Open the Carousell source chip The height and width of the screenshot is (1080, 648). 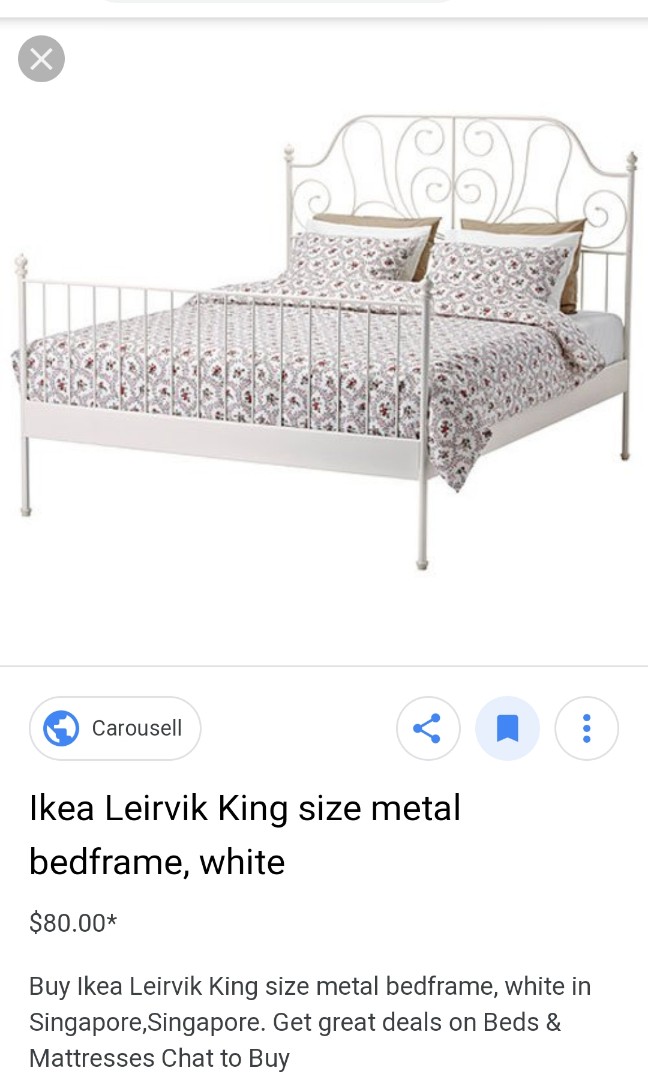(115, 728)
